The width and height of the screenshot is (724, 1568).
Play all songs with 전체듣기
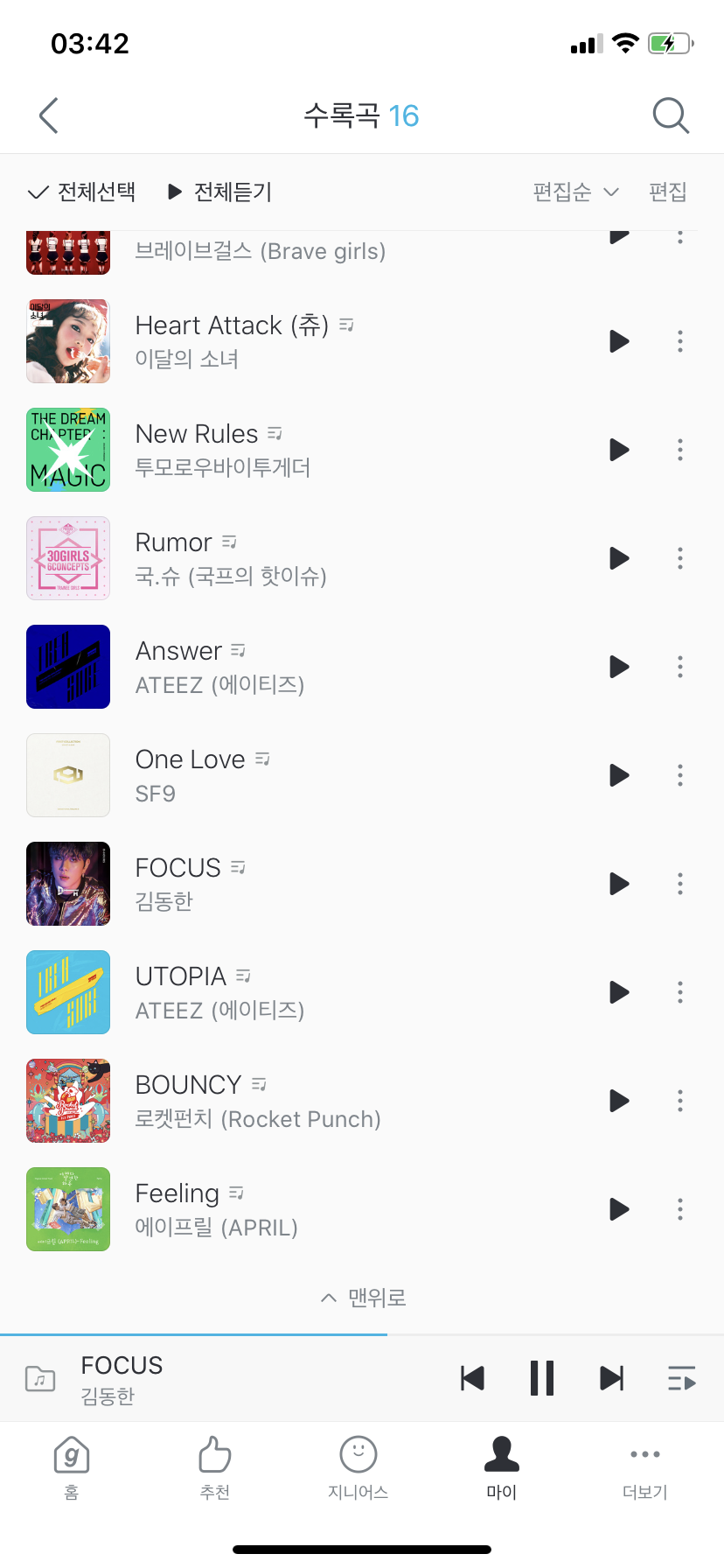click(x=220, y=192)
